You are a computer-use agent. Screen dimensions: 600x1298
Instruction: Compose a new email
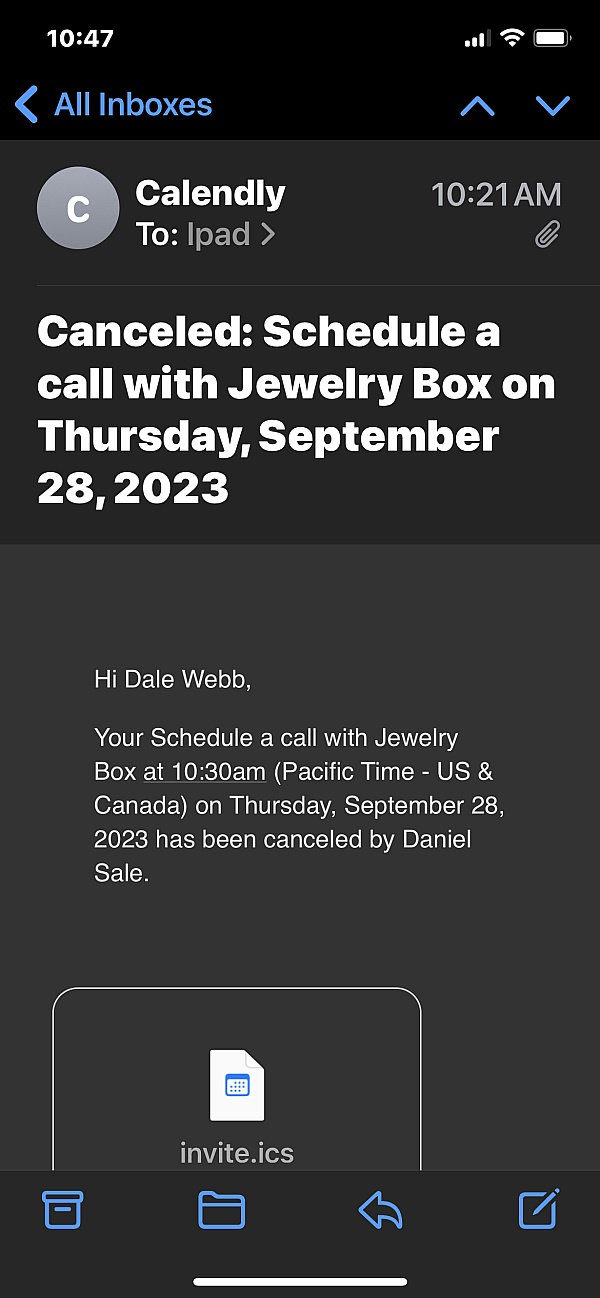(538, 1210)
